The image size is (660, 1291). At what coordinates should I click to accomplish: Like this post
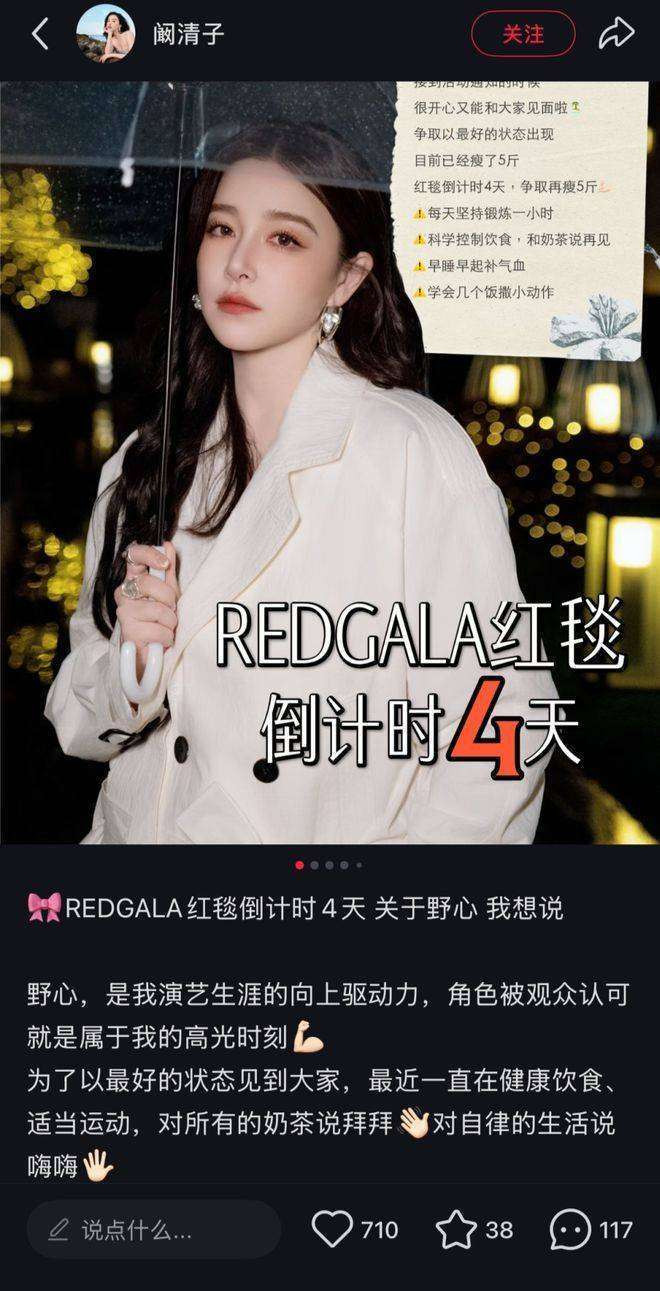click(334, 1229)
